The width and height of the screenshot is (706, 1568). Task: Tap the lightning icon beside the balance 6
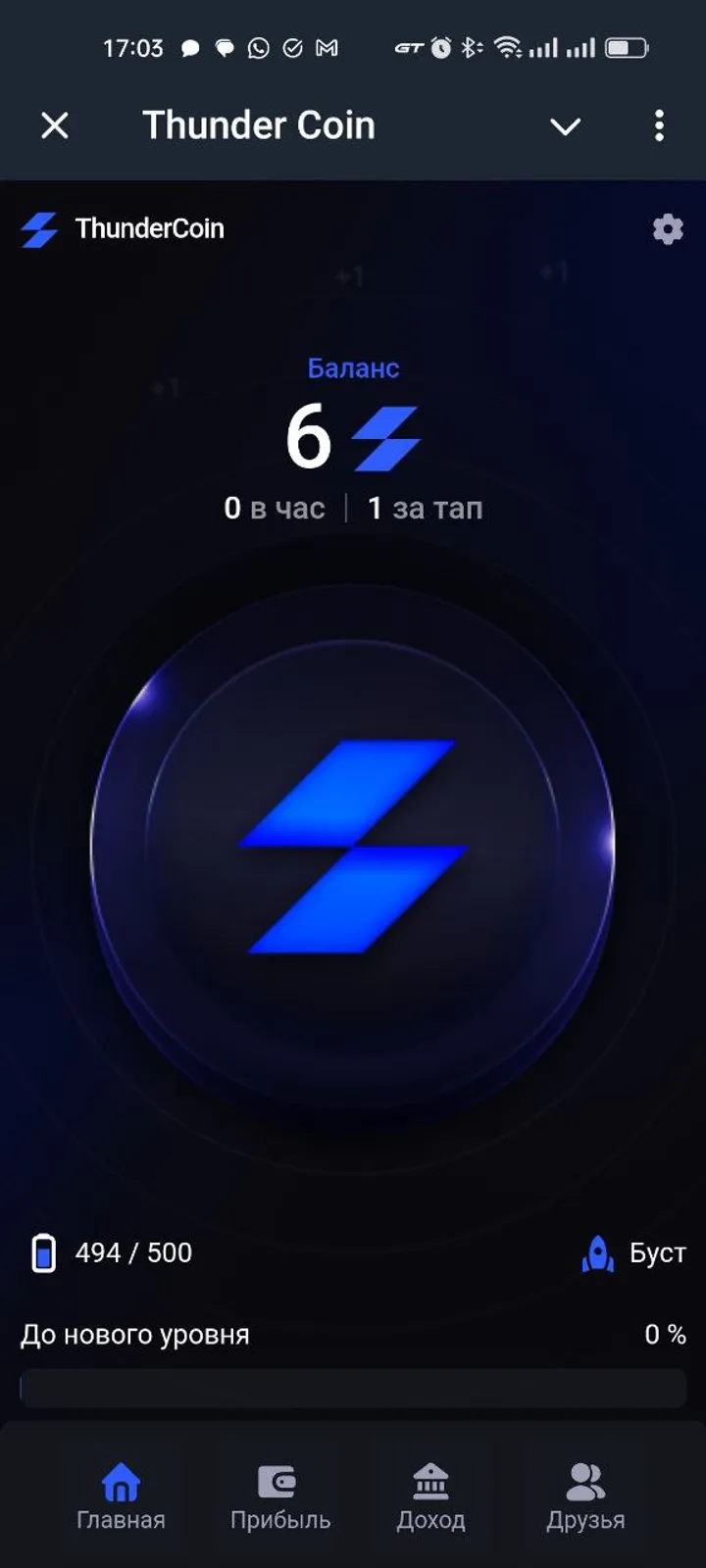click(382, 438)
